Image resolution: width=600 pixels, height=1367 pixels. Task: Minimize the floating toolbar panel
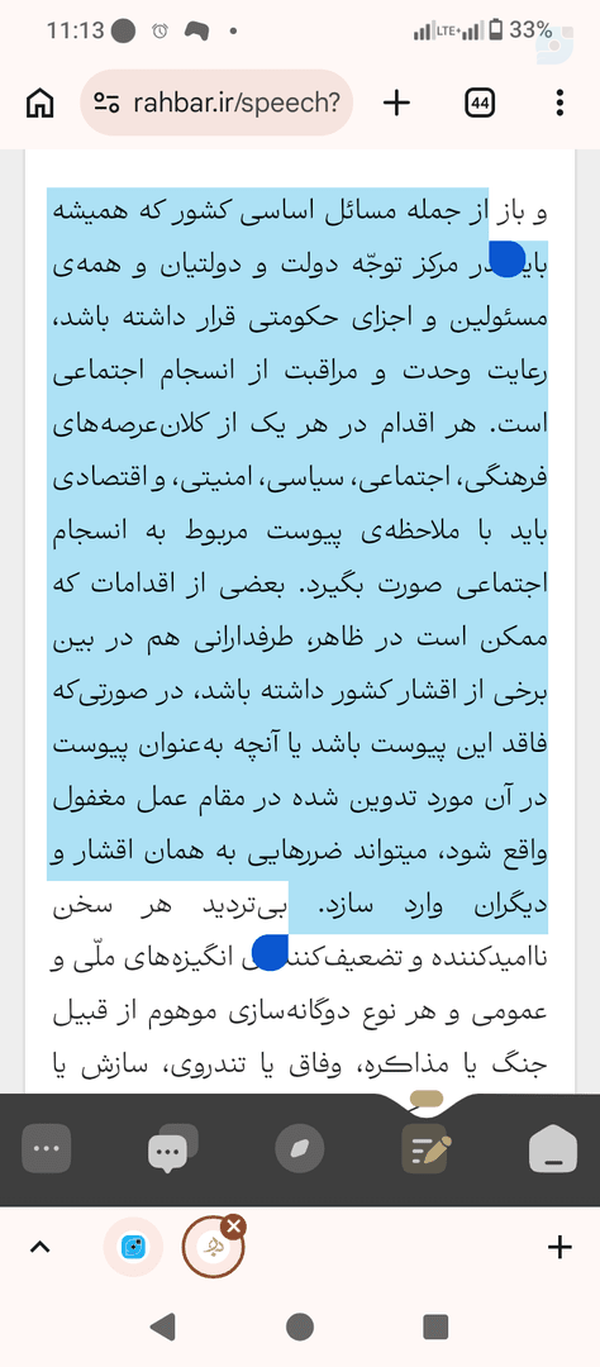pyautogui.click(x=553, y=1149)
